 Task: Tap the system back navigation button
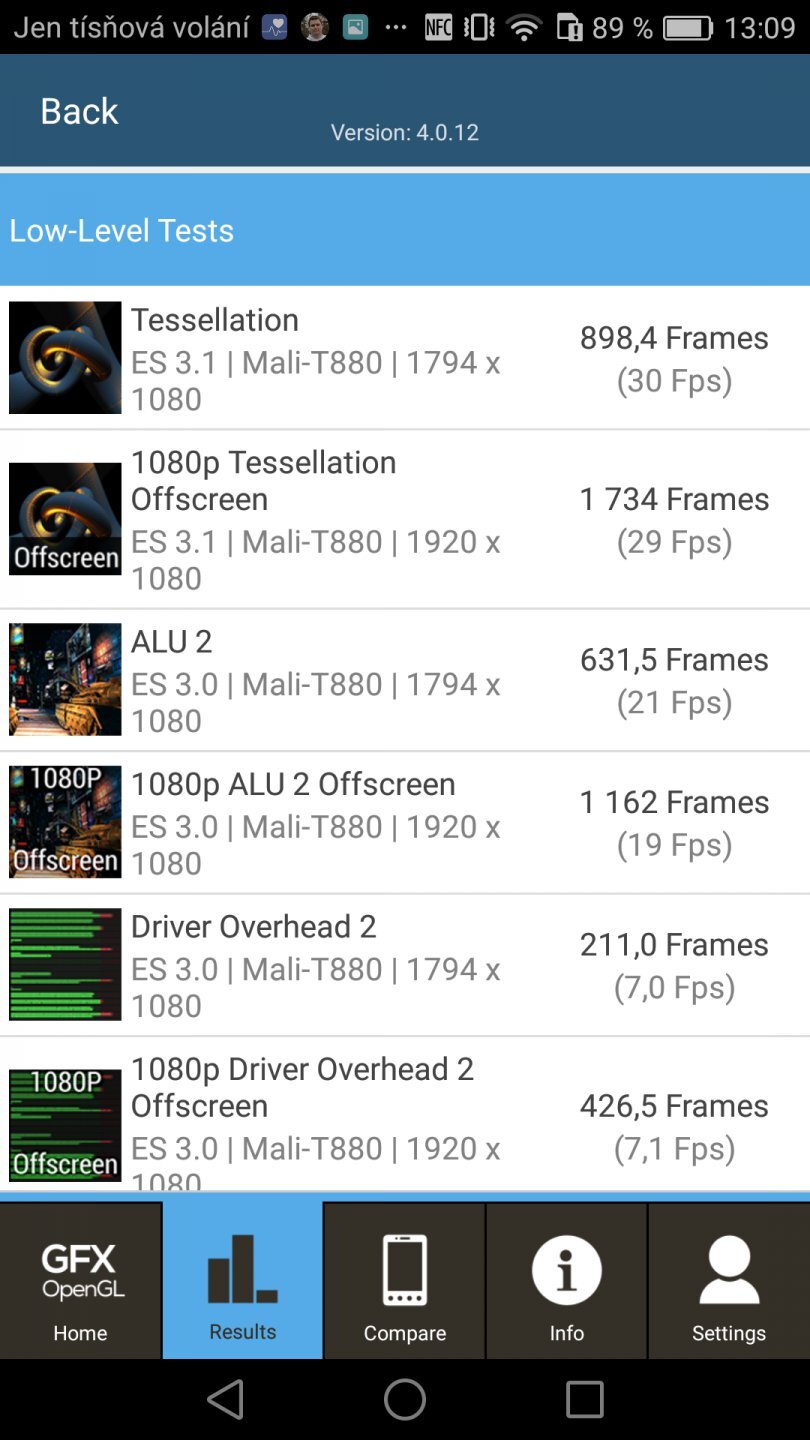tap(225, 1400)
